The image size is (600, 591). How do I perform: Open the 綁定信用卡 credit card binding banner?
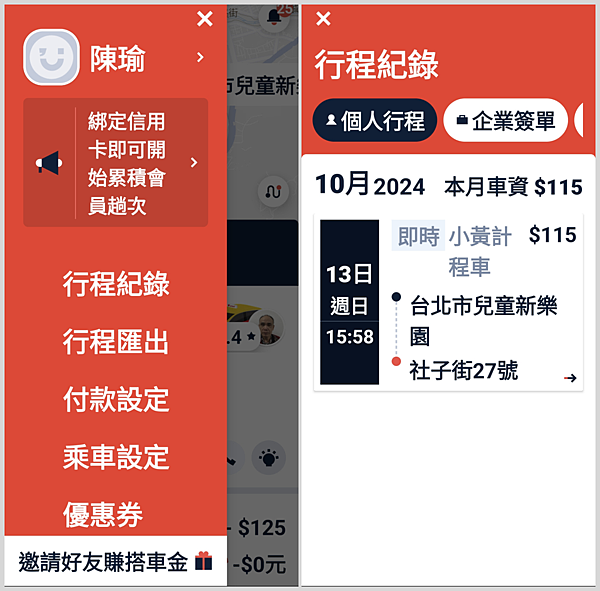(x=116, y=162)
